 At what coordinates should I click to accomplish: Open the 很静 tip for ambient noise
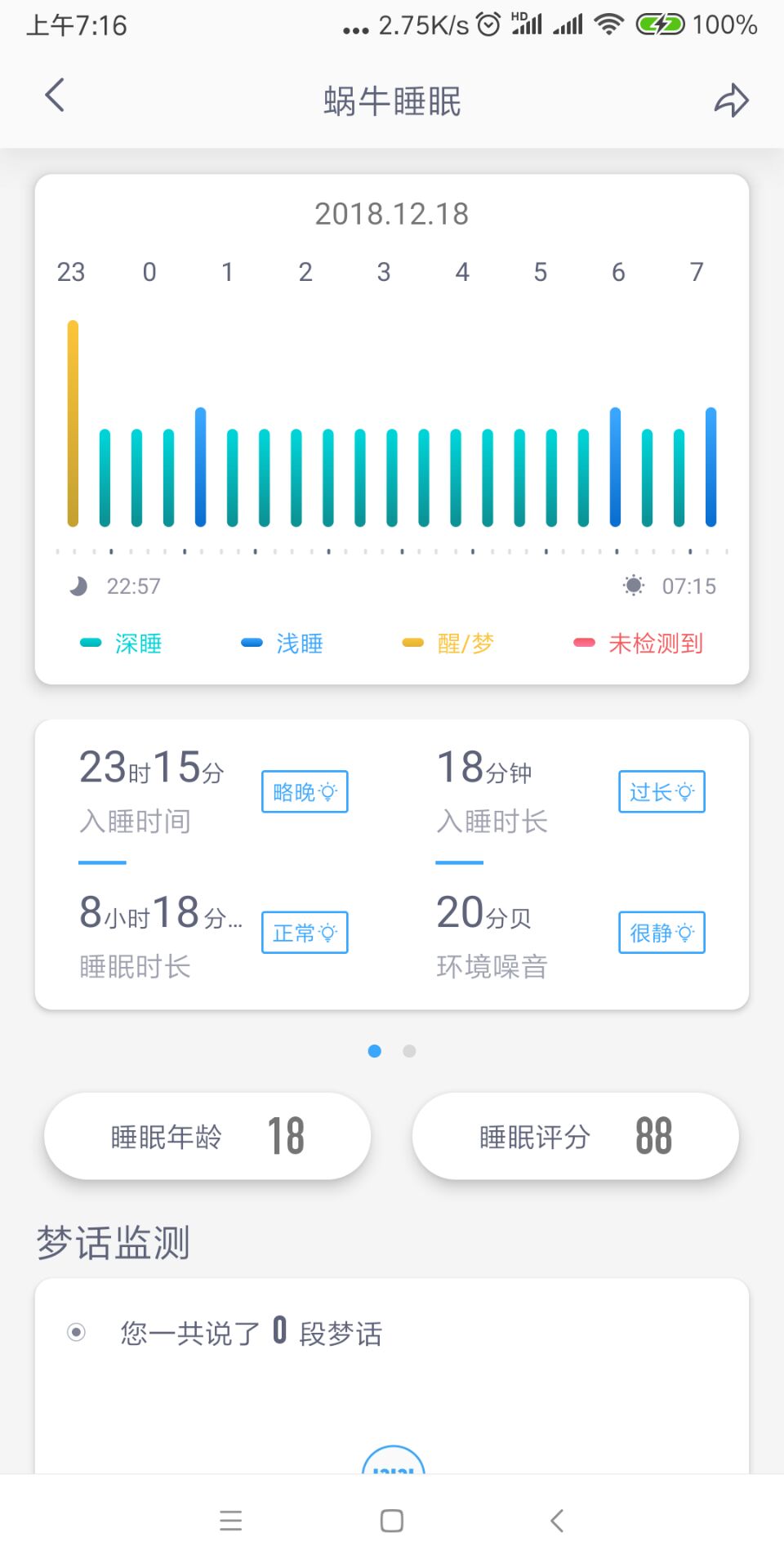click(661, 933)
